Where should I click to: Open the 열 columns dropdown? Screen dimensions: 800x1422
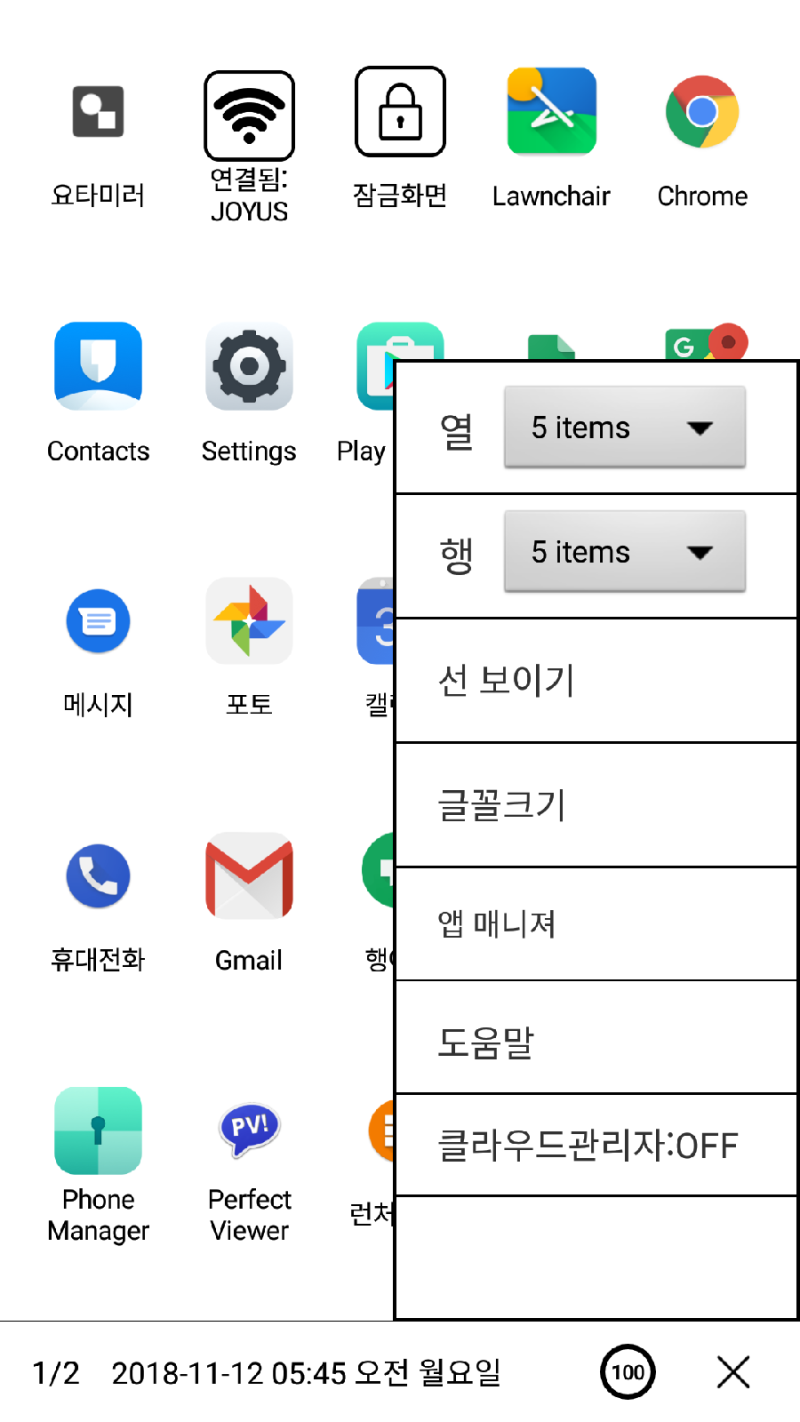[x=624, y=427]
